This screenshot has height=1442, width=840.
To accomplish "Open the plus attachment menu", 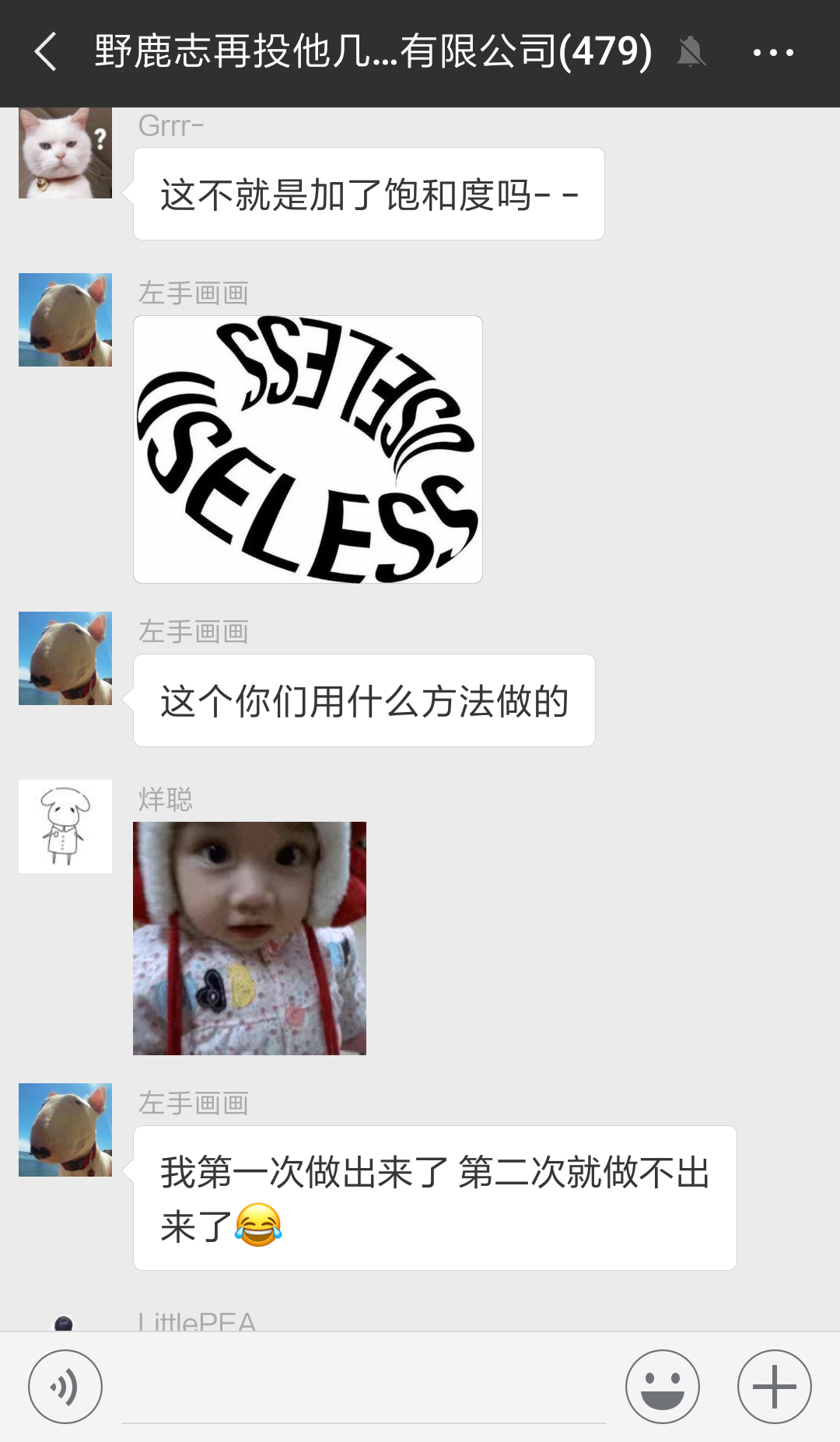I will (774, 1386).
